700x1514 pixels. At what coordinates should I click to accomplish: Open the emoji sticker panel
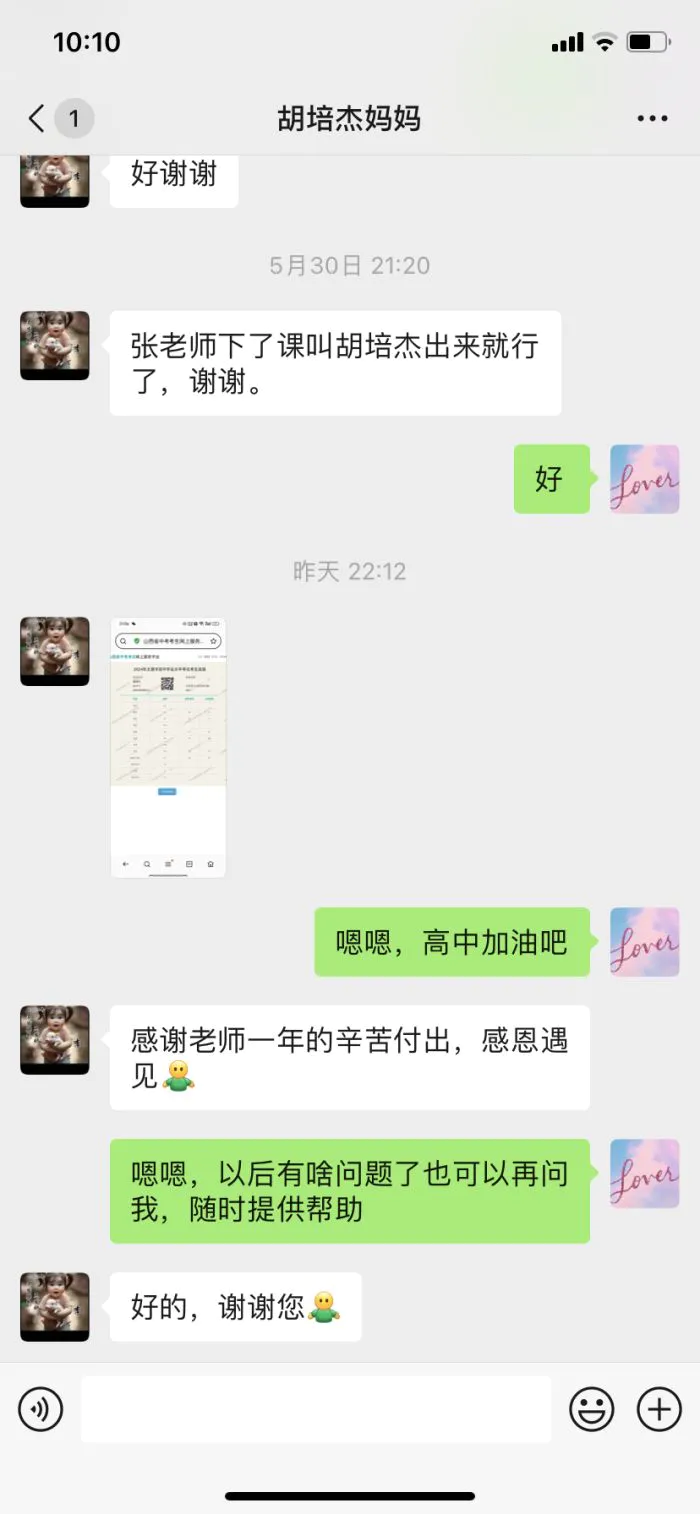click(x=592, y=1409)
